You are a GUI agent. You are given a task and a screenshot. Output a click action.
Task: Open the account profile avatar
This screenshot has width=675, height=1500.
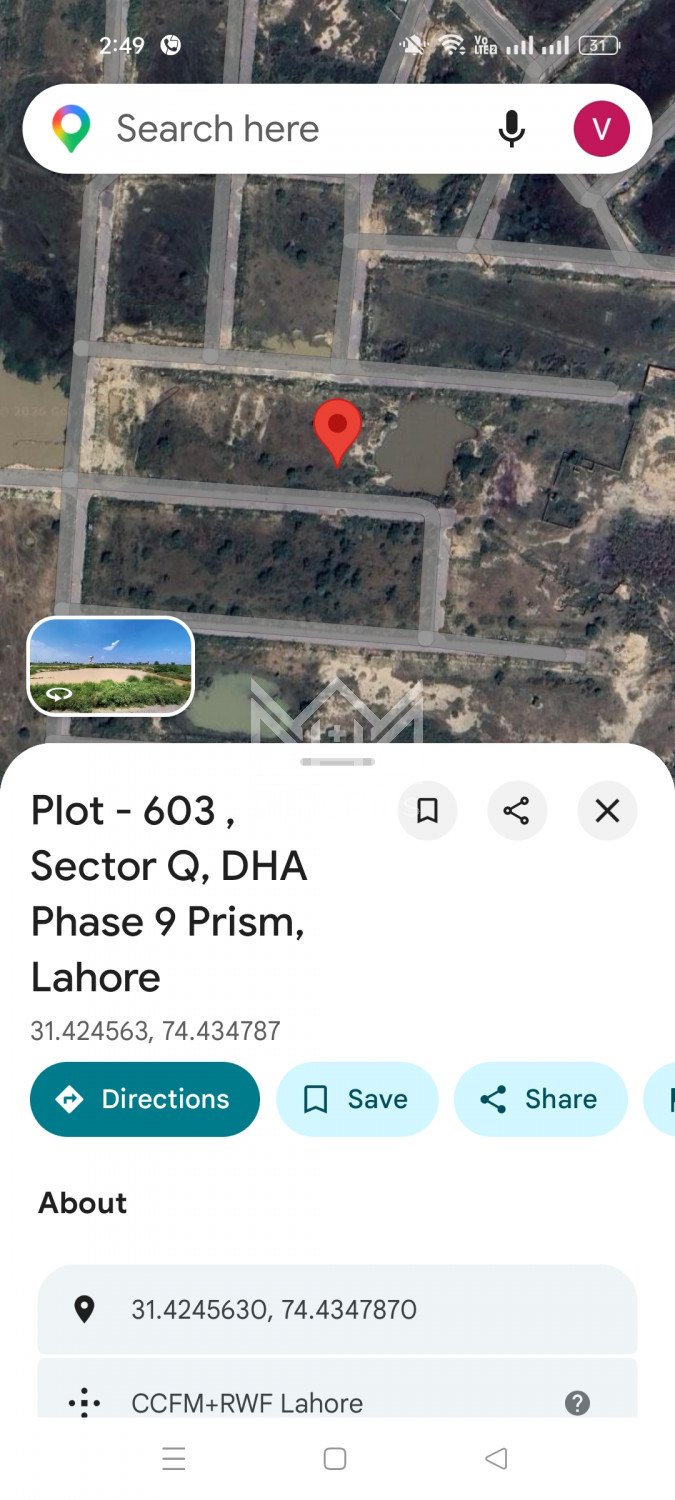coord(601,129)
